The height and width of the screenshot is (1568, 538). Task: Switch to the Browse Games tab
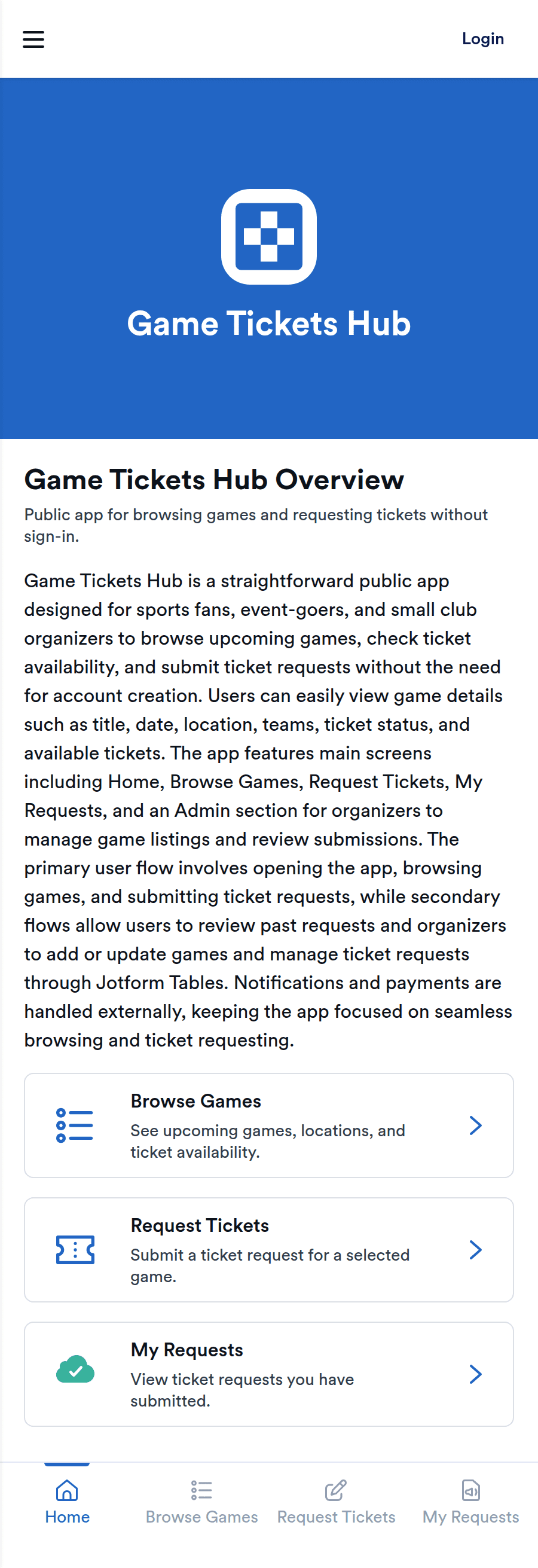(201, 1502)
